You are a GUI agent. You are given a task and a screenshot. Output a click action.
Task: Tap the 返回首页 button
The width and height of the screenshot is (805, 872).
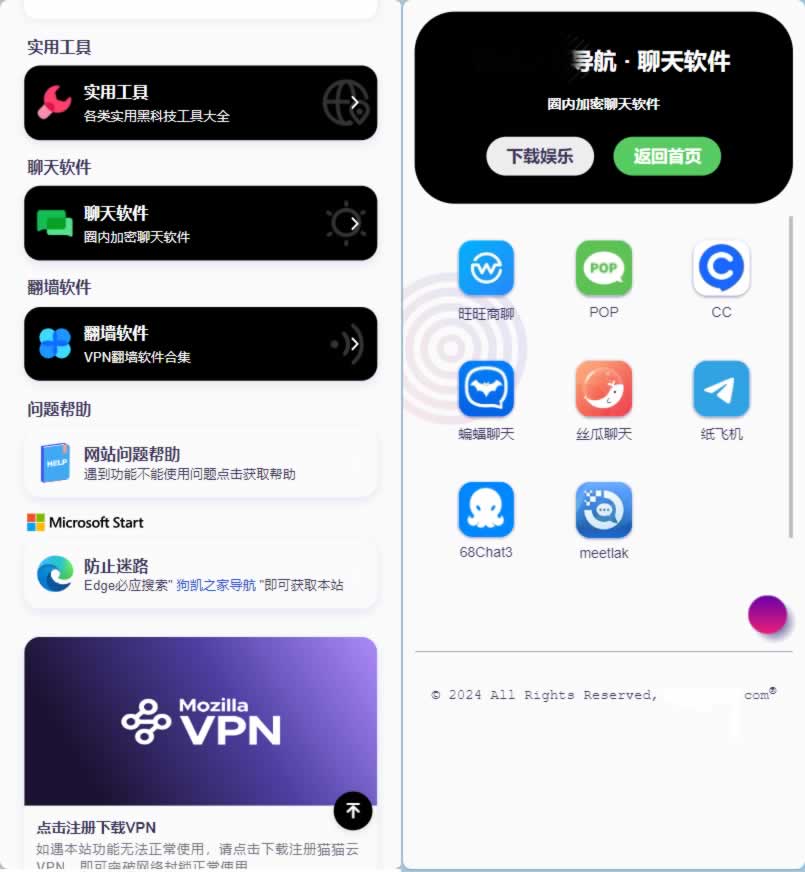tap(667, 156)
